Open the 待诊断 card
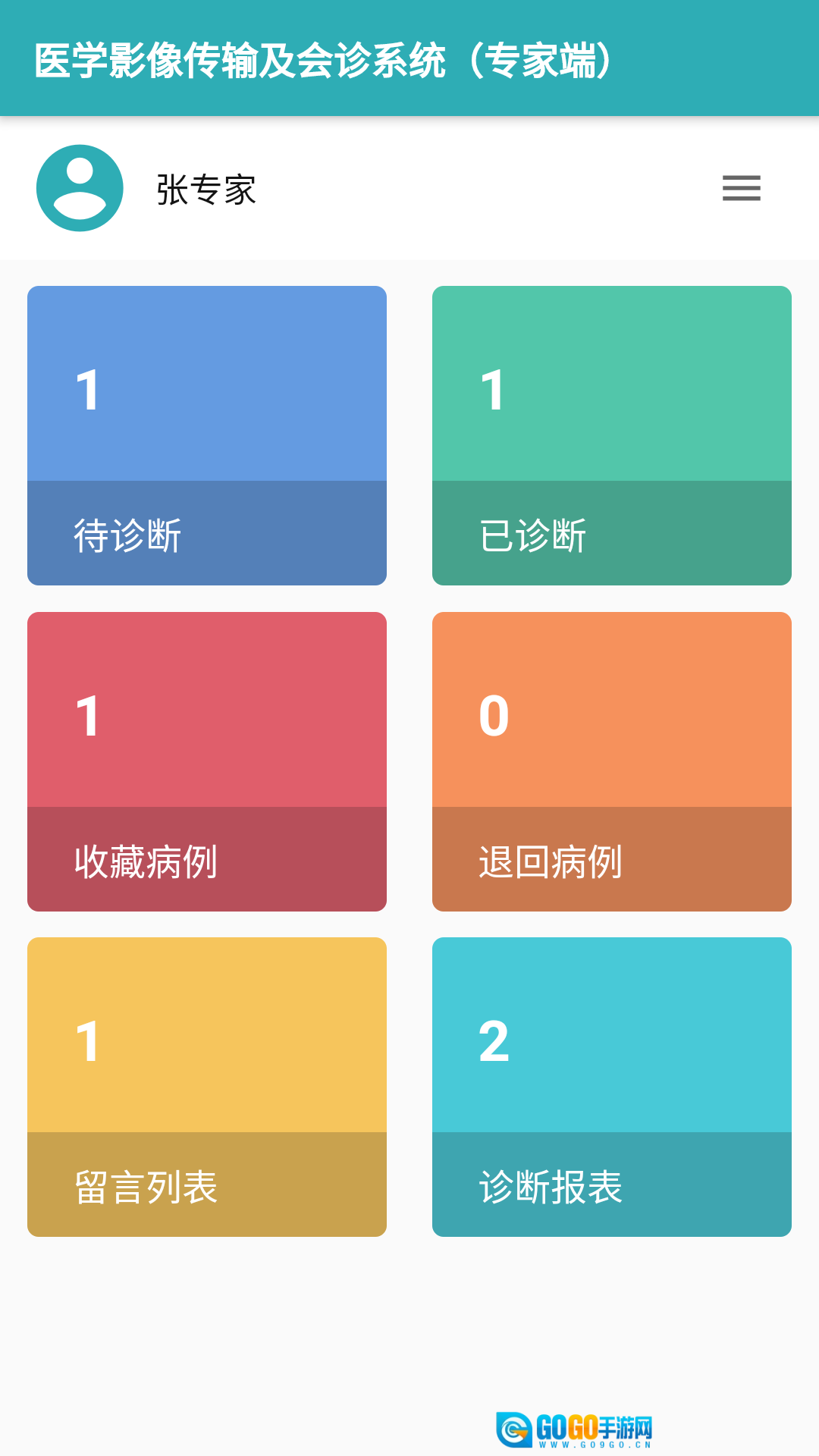The height and width of the screenshot is (1456, 819). pyautogui.click(x=207, y=435)
